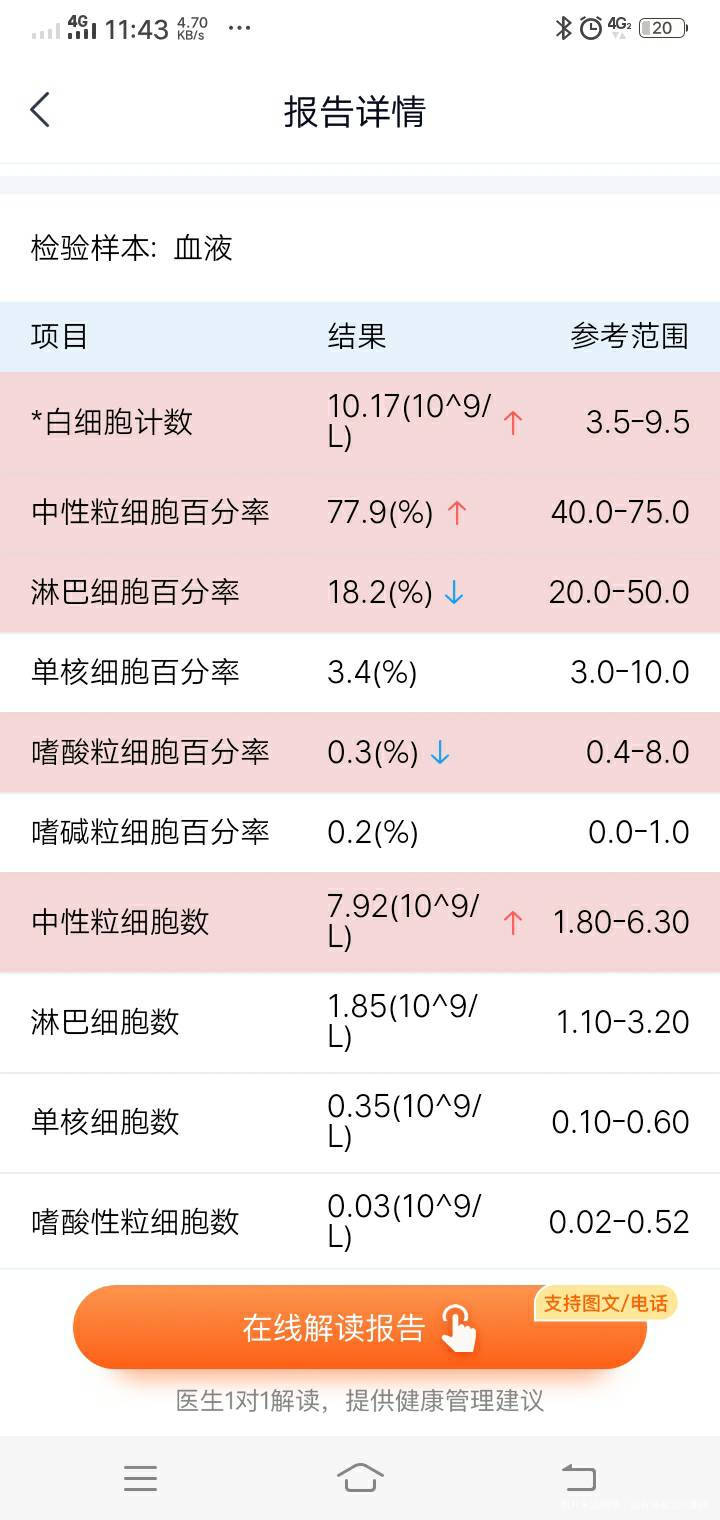
Task: Tap the back triangle in the navigation bar
Action: pyautogui.click(x=578, y=1478)
